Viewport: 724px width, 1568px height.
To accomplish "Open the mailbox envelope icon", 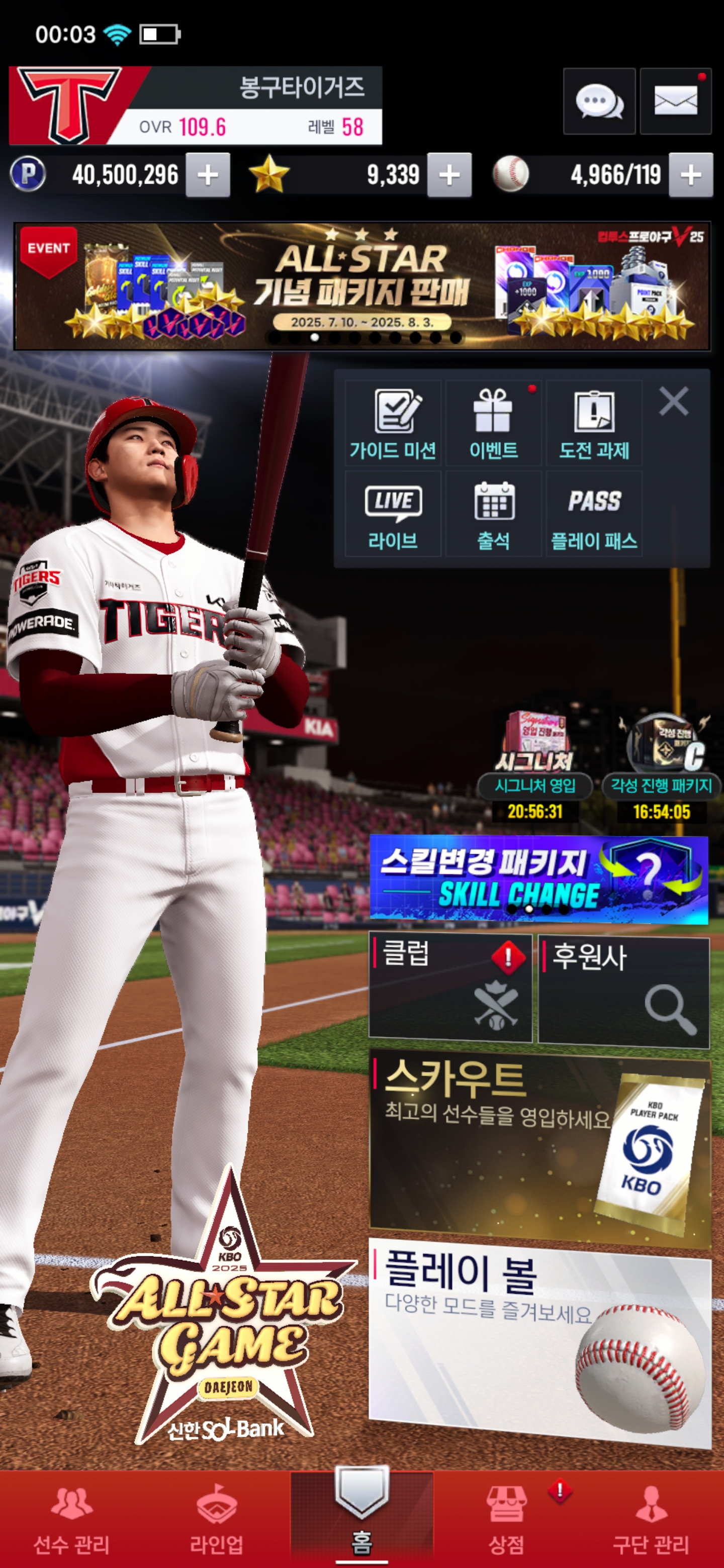I will (x=675, y=101).
